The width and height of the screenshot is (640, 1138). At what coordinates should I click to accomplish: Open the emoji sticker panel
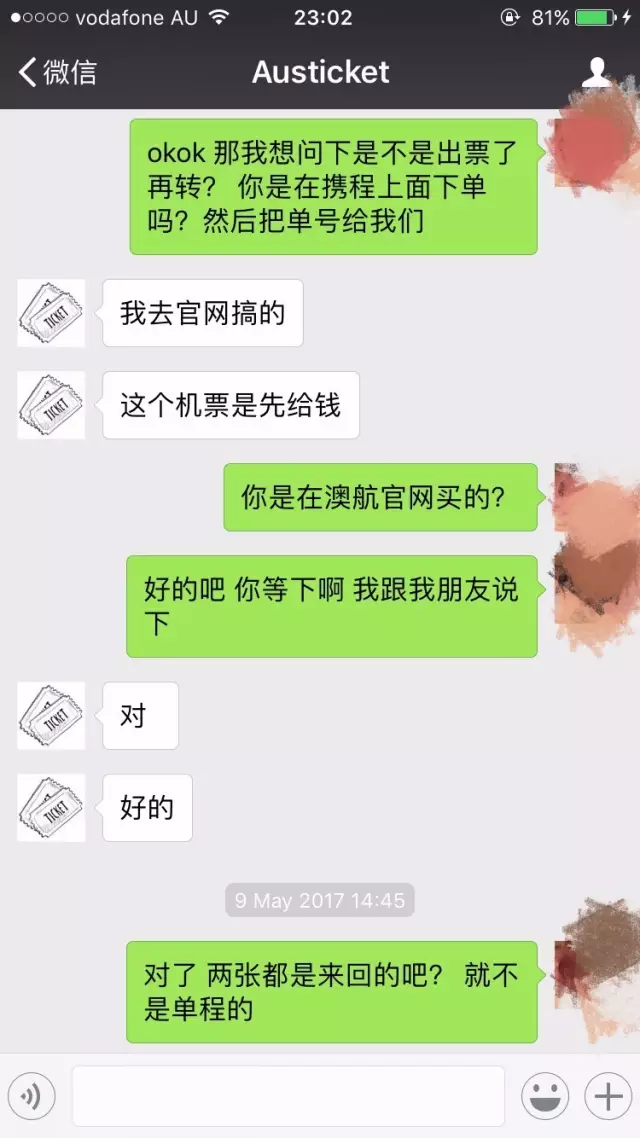click(x=545, y=1097)
